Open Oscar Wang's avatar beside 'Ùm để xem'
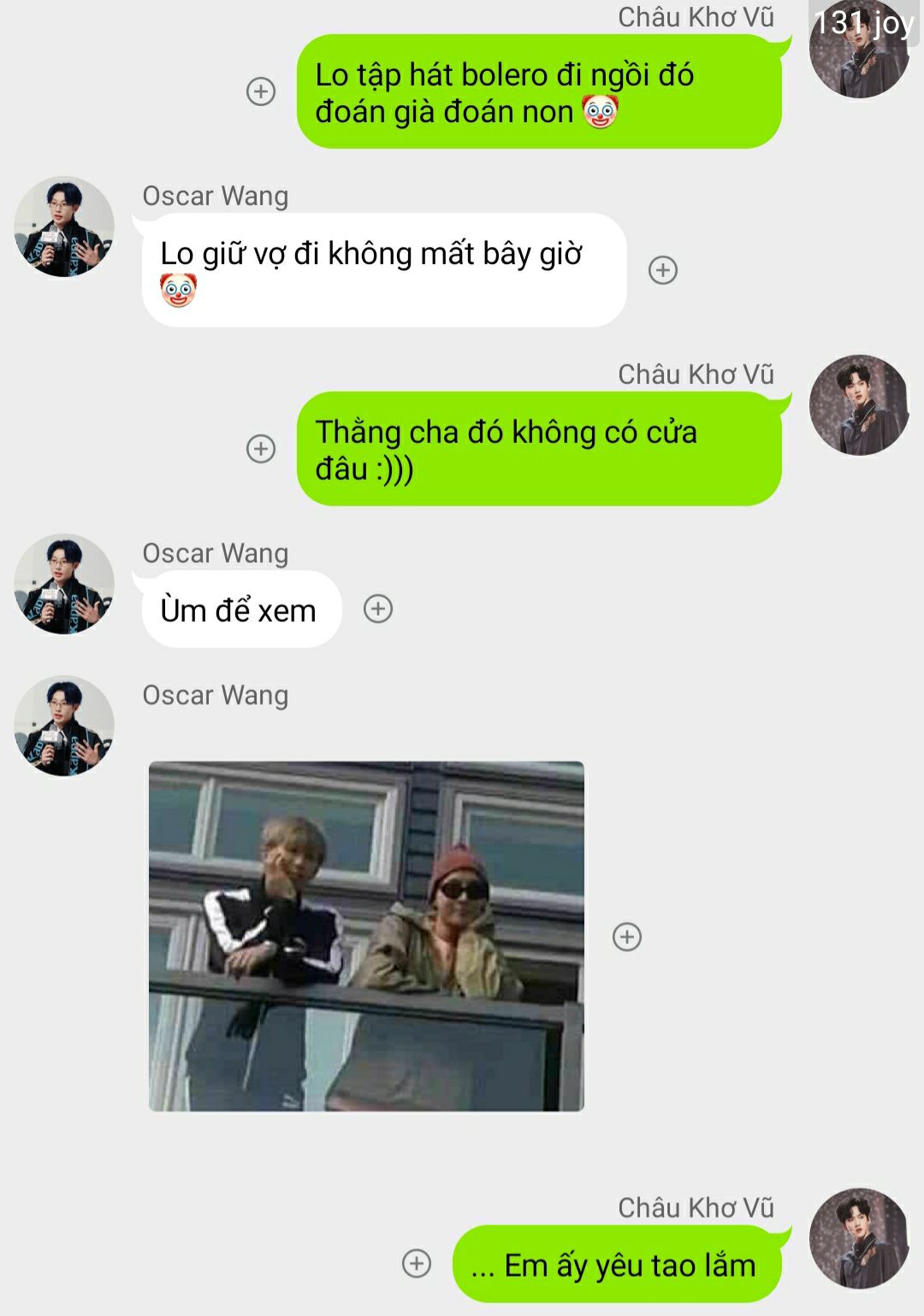Screen dimensions: 924x1316 tap(64, 584)
